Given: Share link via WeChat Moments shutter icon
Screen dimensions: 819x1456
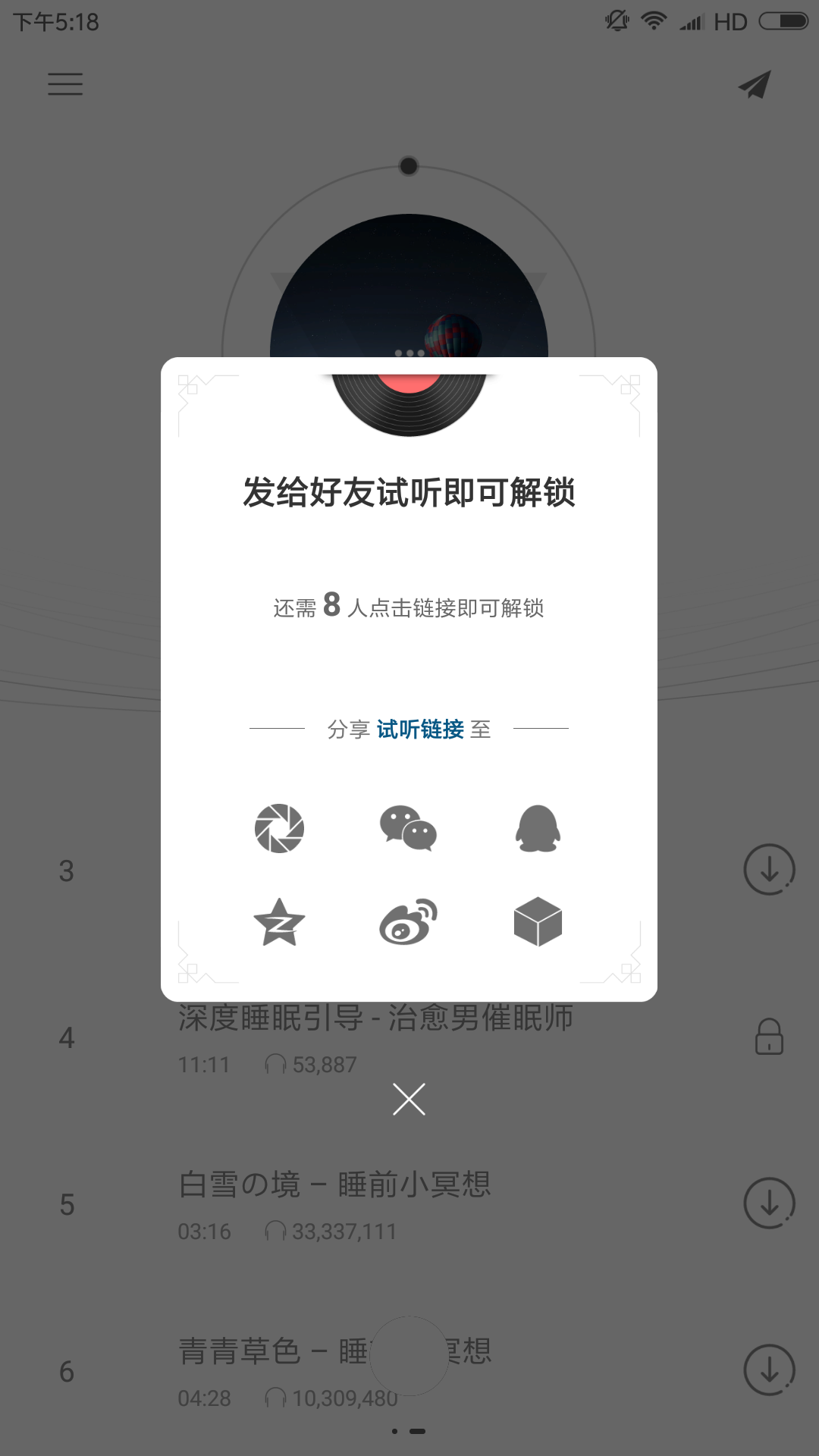Looking at the screenshot, I should click(279, 828).
